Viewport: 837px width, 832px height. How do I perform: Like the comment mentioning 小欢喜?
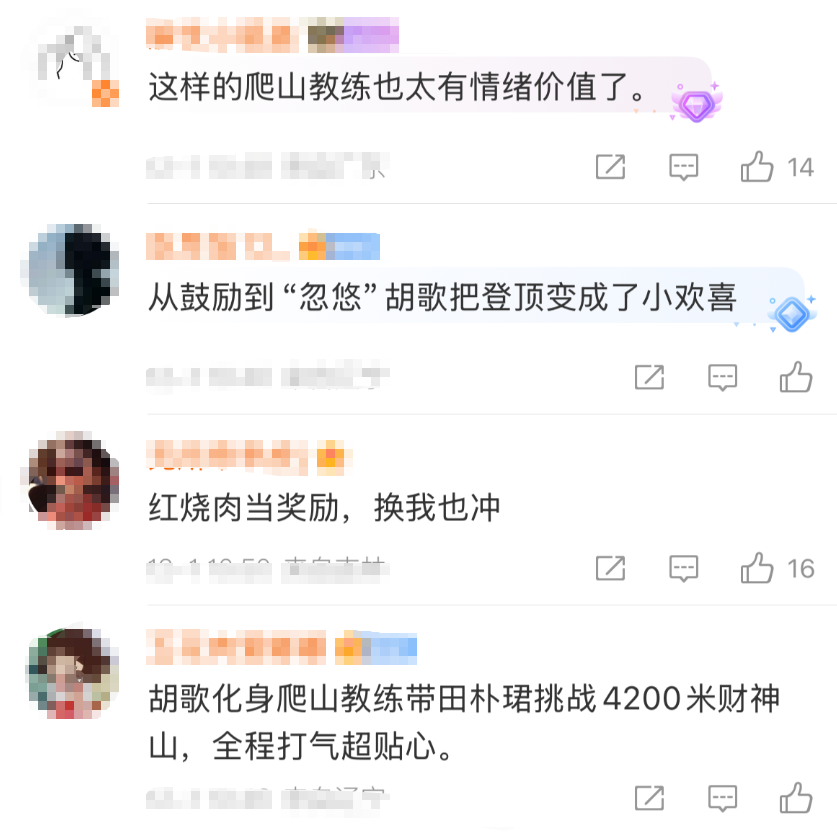pyautogui.click(x=796, y=377)
